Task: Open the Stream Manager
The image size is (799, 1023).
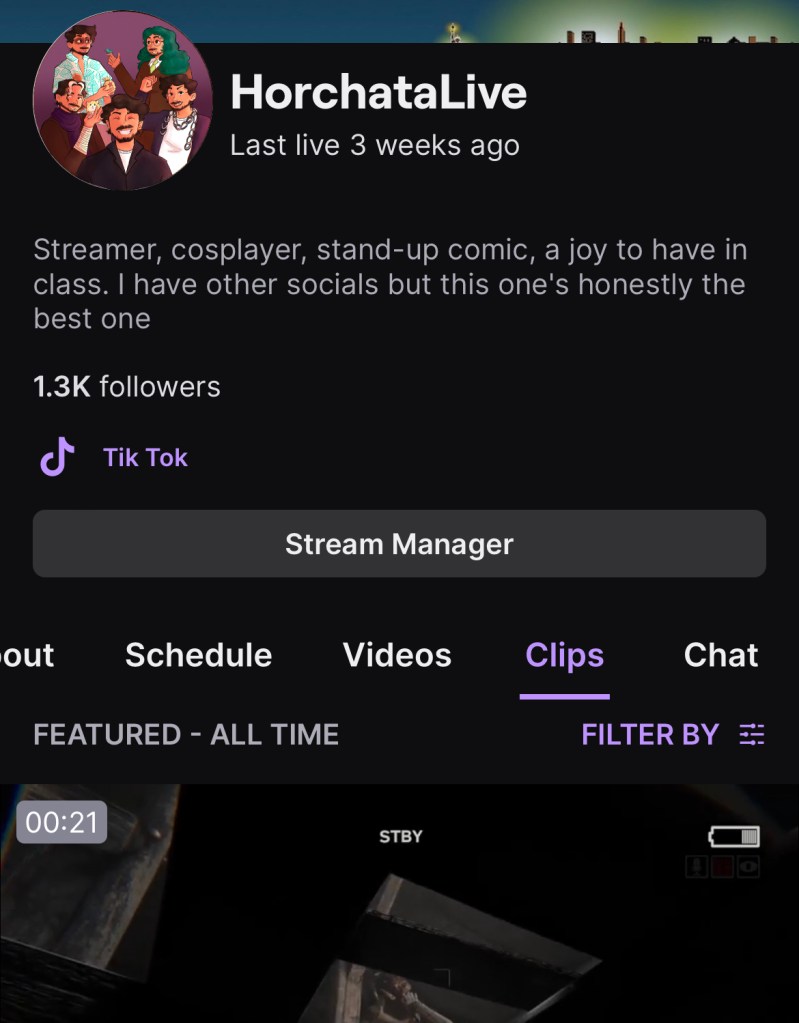Action: point(399,544)
